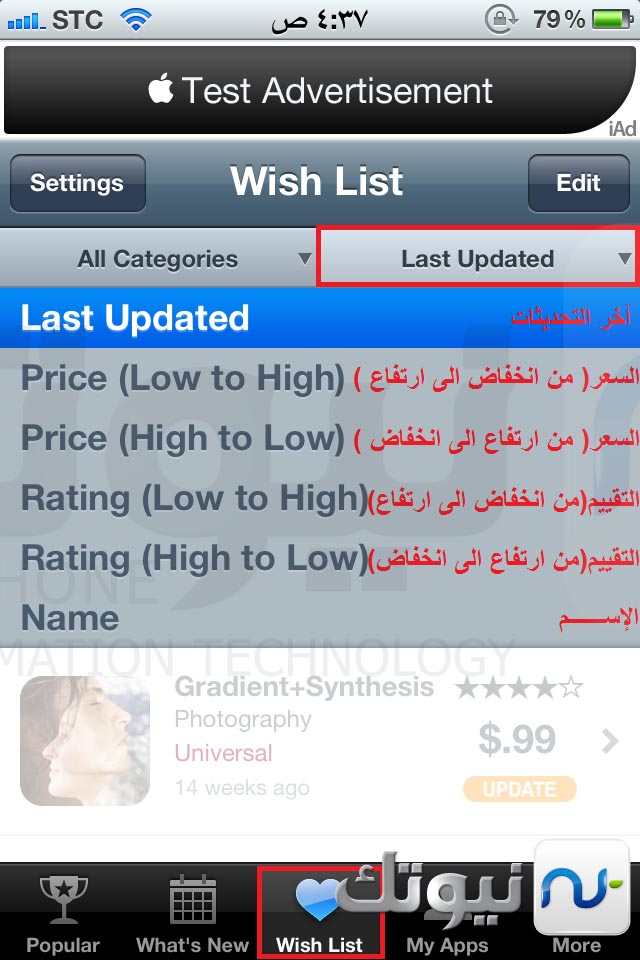The width and height of the screenshot is (640, 960).
Task: Select the Last Updated sort option
Action: tap(320, 318)
